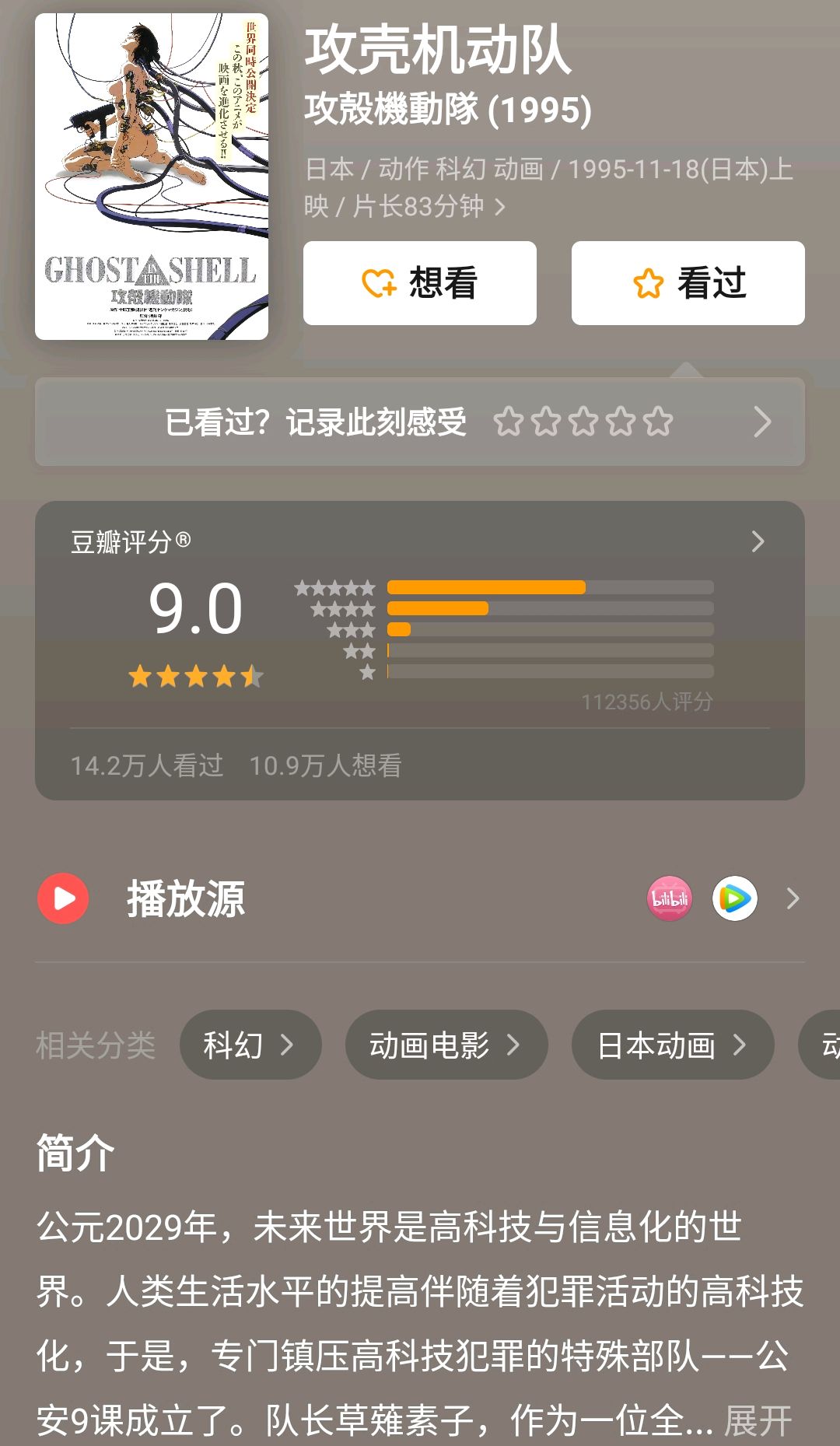Open the 科幻 category chip

click(250, 1045)
